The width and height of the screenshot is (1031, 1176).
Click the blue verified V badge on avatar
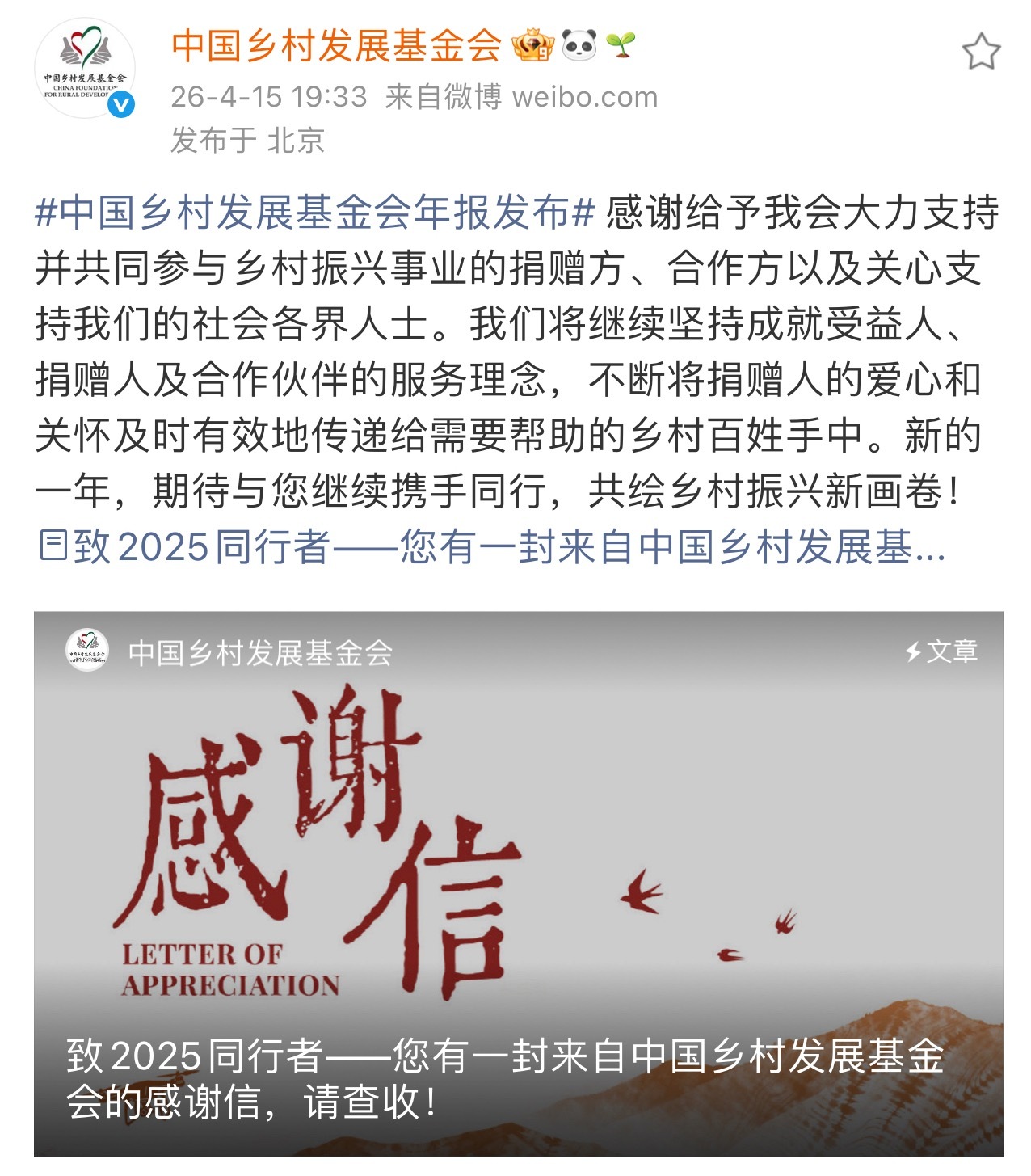click(120, 104)
